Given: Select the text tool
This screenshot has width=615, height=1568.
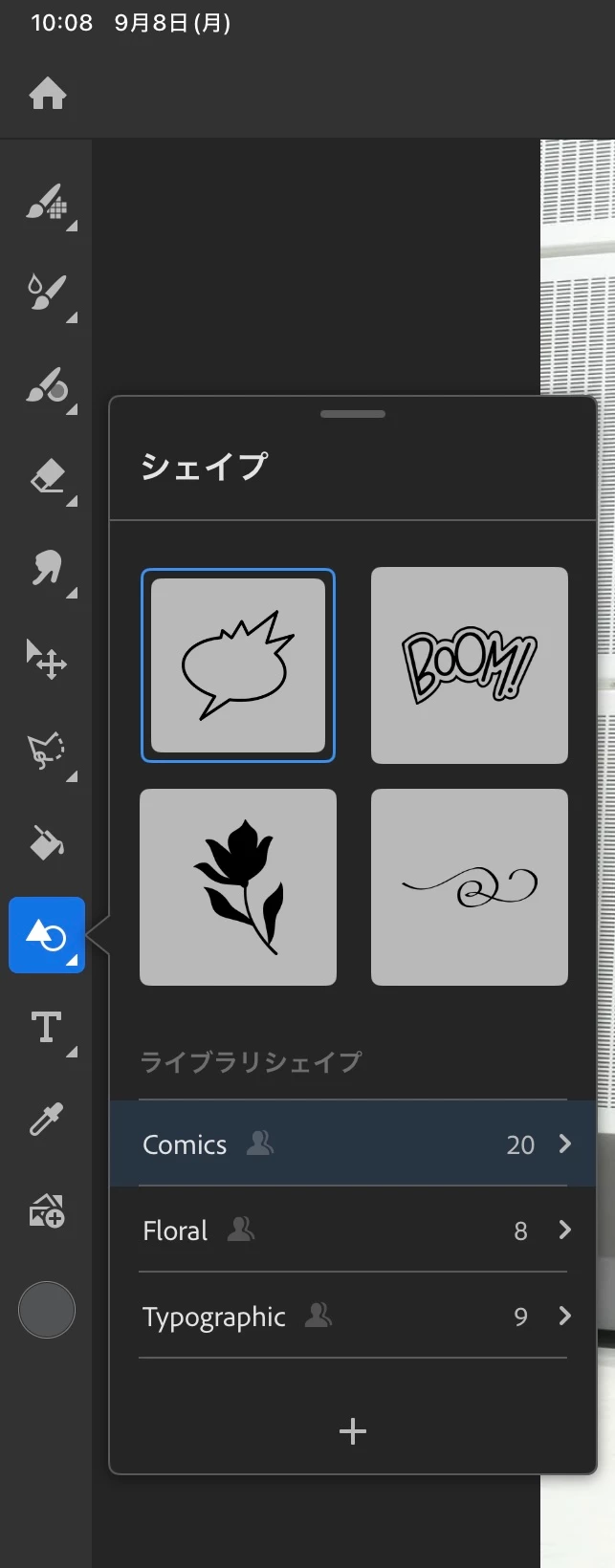Looking at the screenshot, I should [46, 1027].
